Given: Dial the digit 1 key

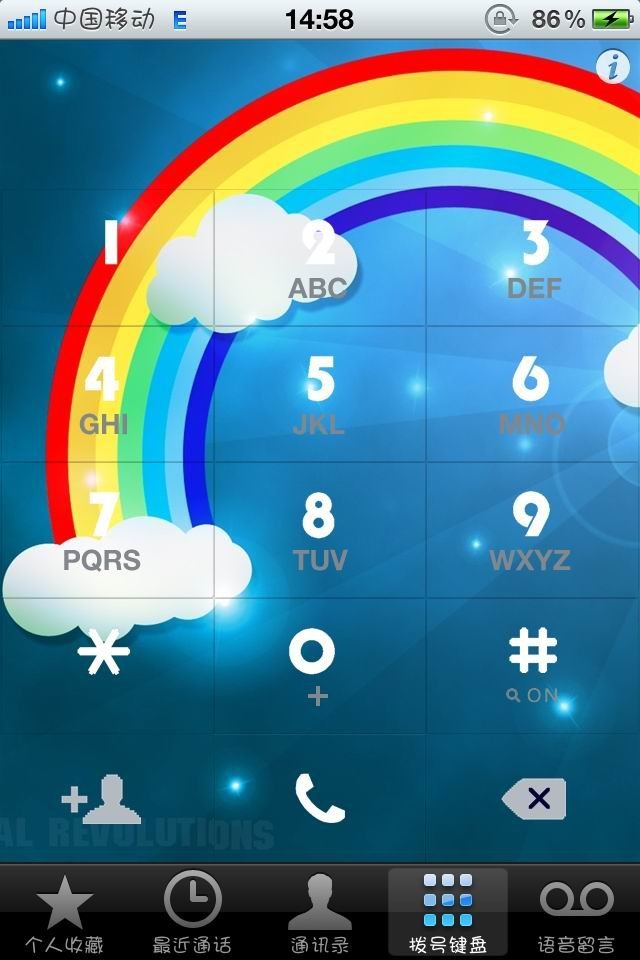Looking at the screenshot, I should point(108,258).
